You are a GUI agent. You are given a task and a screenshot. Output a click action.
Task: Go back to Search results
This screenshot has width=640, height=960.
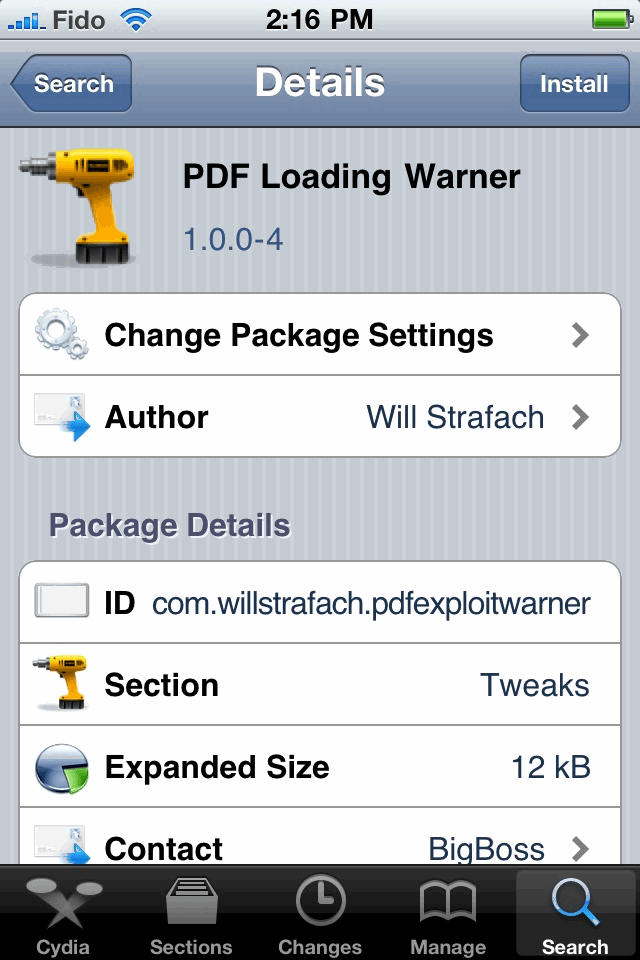pos(72,84)
